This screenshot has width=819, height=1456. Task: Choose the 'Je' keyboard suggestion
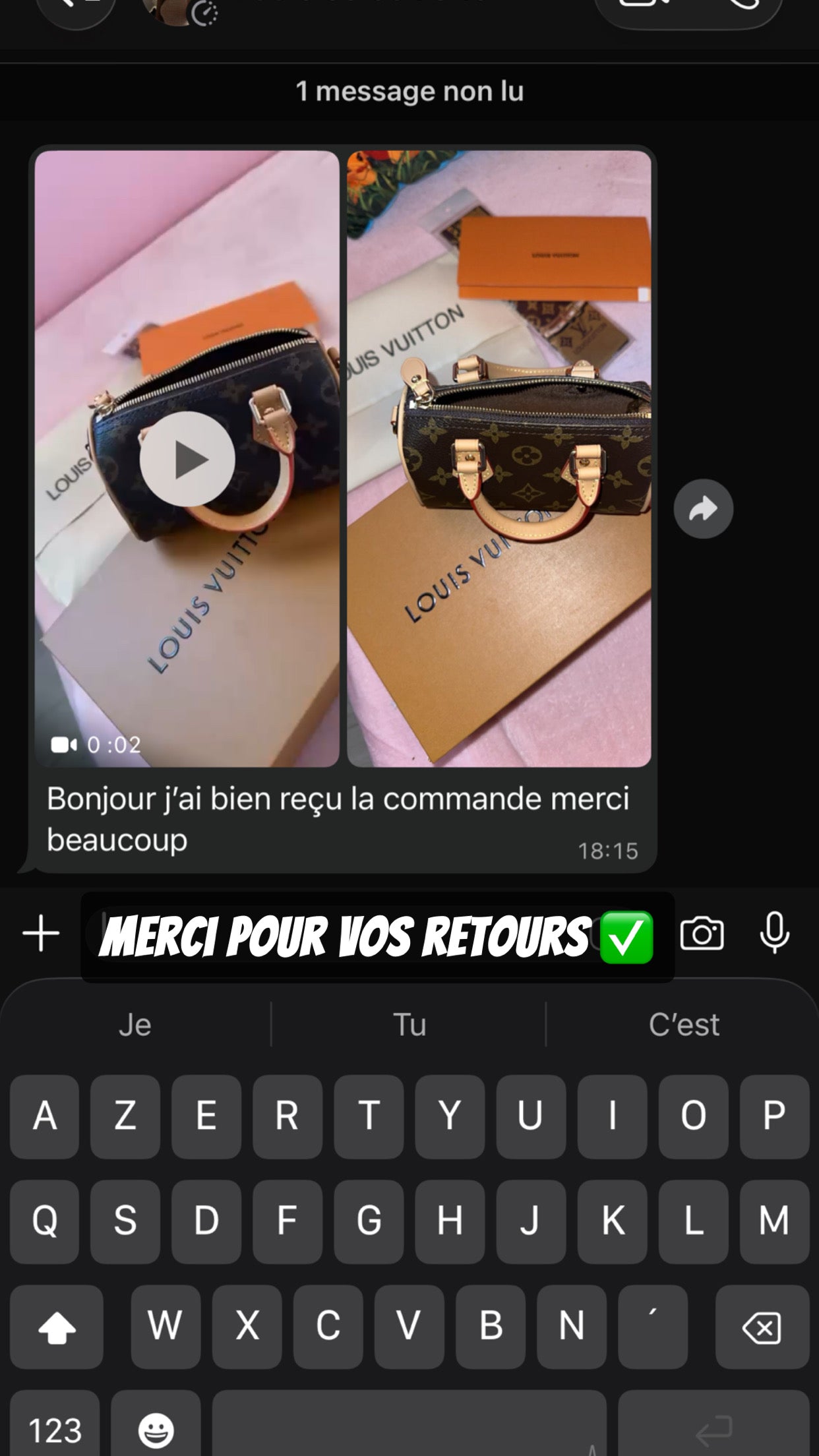(x=135, y=1024)
